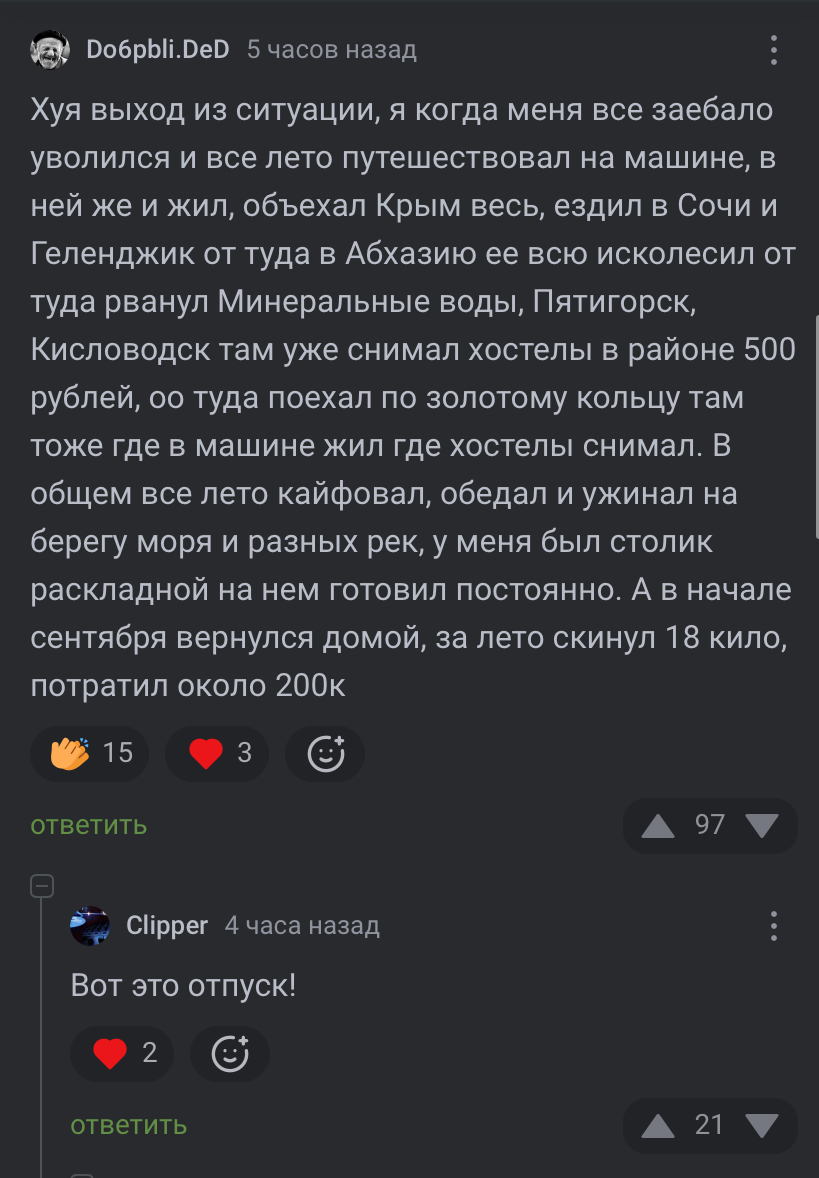Downvote Clipper's comment
Image resolution: width=819 pixels, height=1178 pixels.
pos(762,1126)
